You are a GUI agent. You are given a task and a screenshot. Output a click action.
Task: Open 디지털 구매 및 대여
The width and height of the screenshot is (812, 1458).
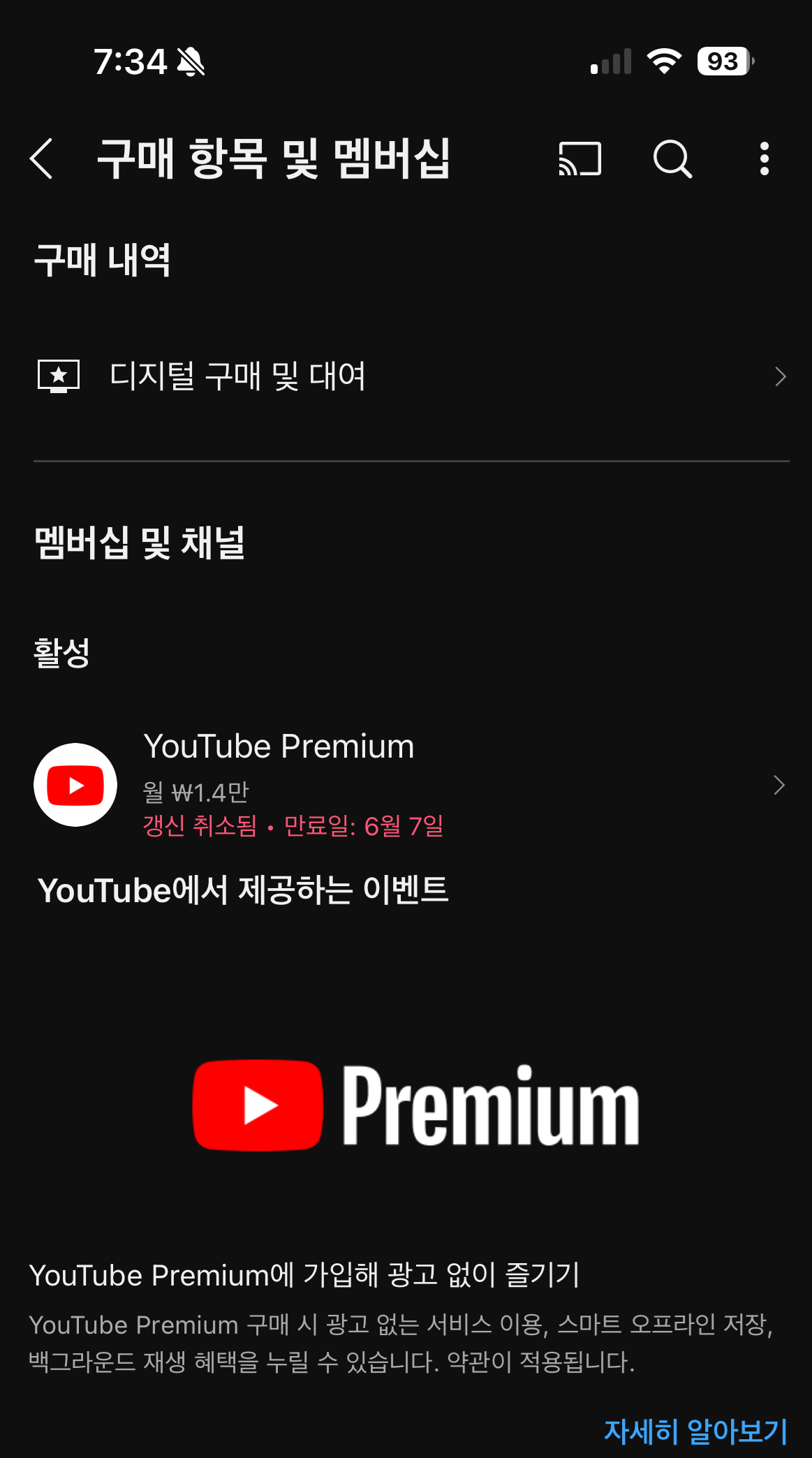(x=411, y=377)
